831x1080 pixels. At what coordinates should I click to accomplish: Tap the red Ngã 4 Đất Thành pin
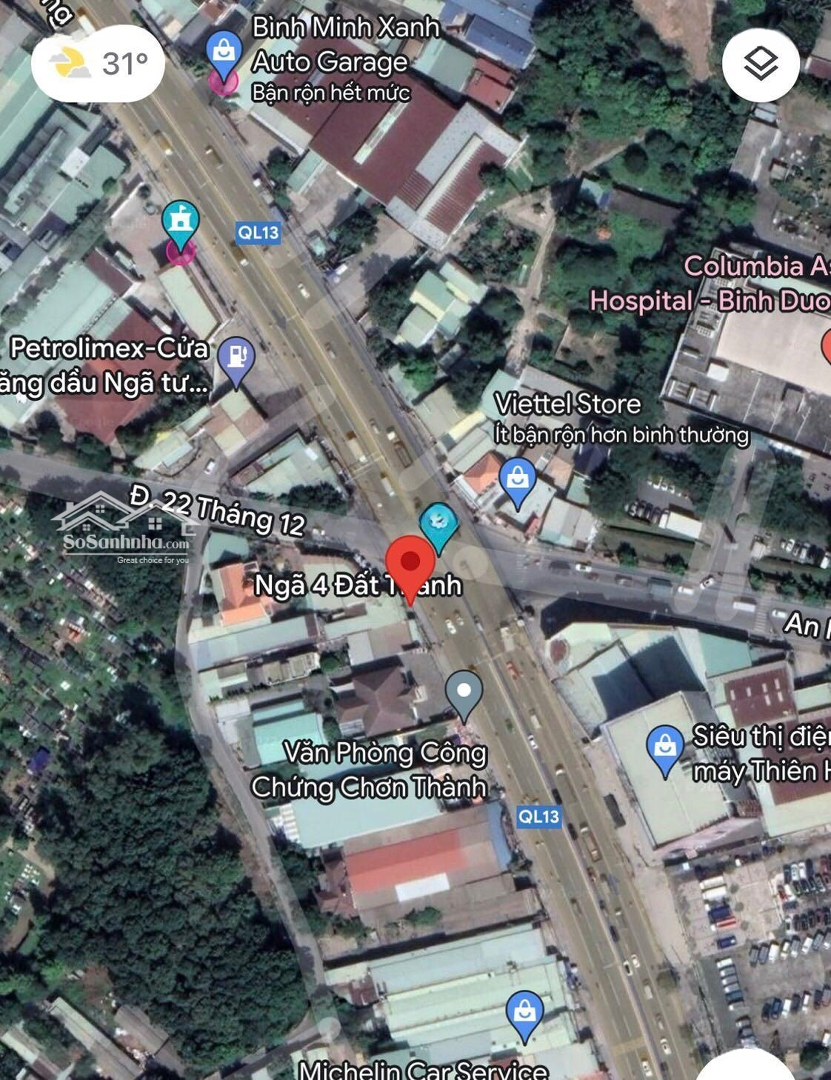410,565
